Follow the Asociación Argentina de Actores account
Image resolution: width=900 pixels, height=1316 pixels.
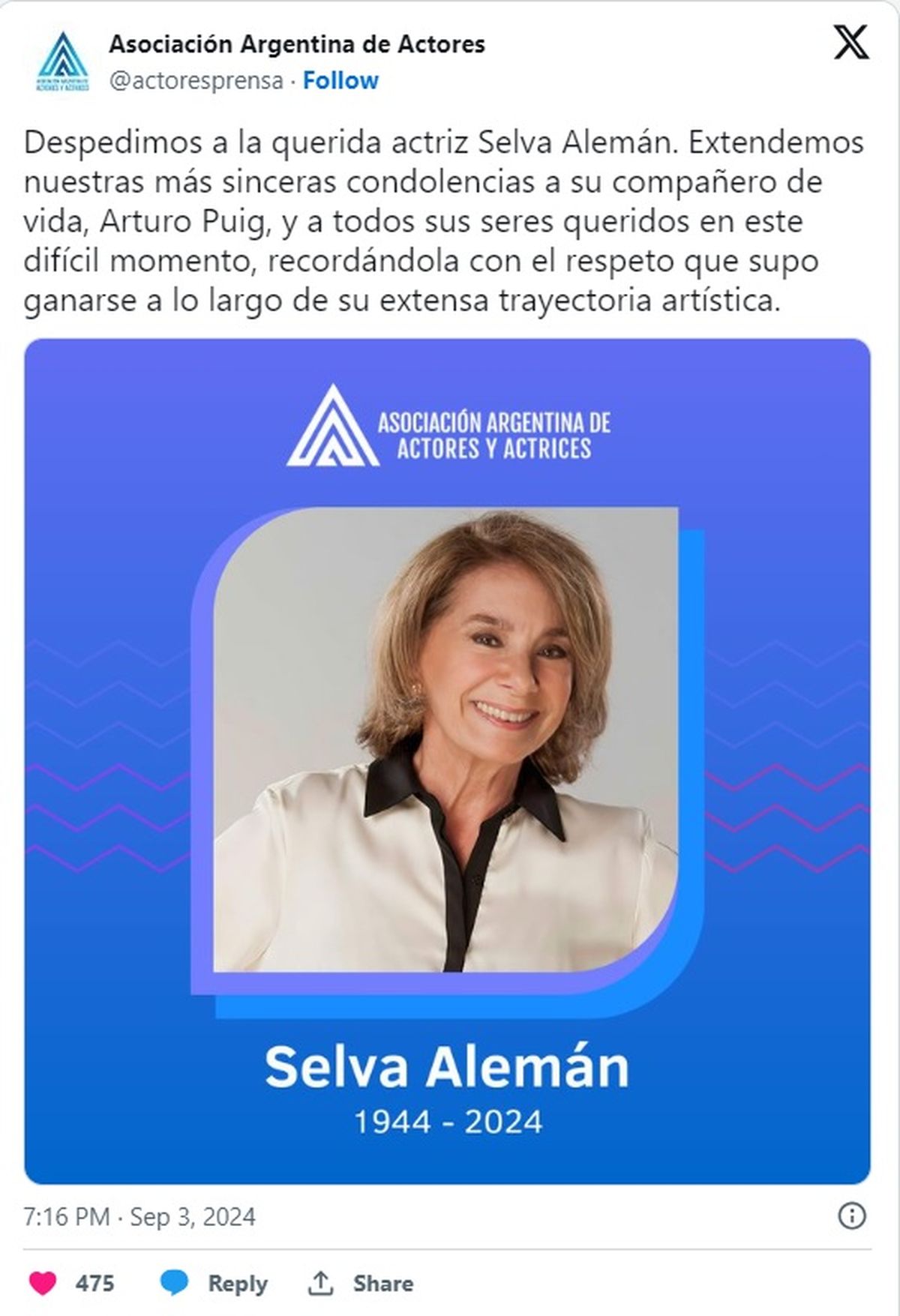coord(340,80)
